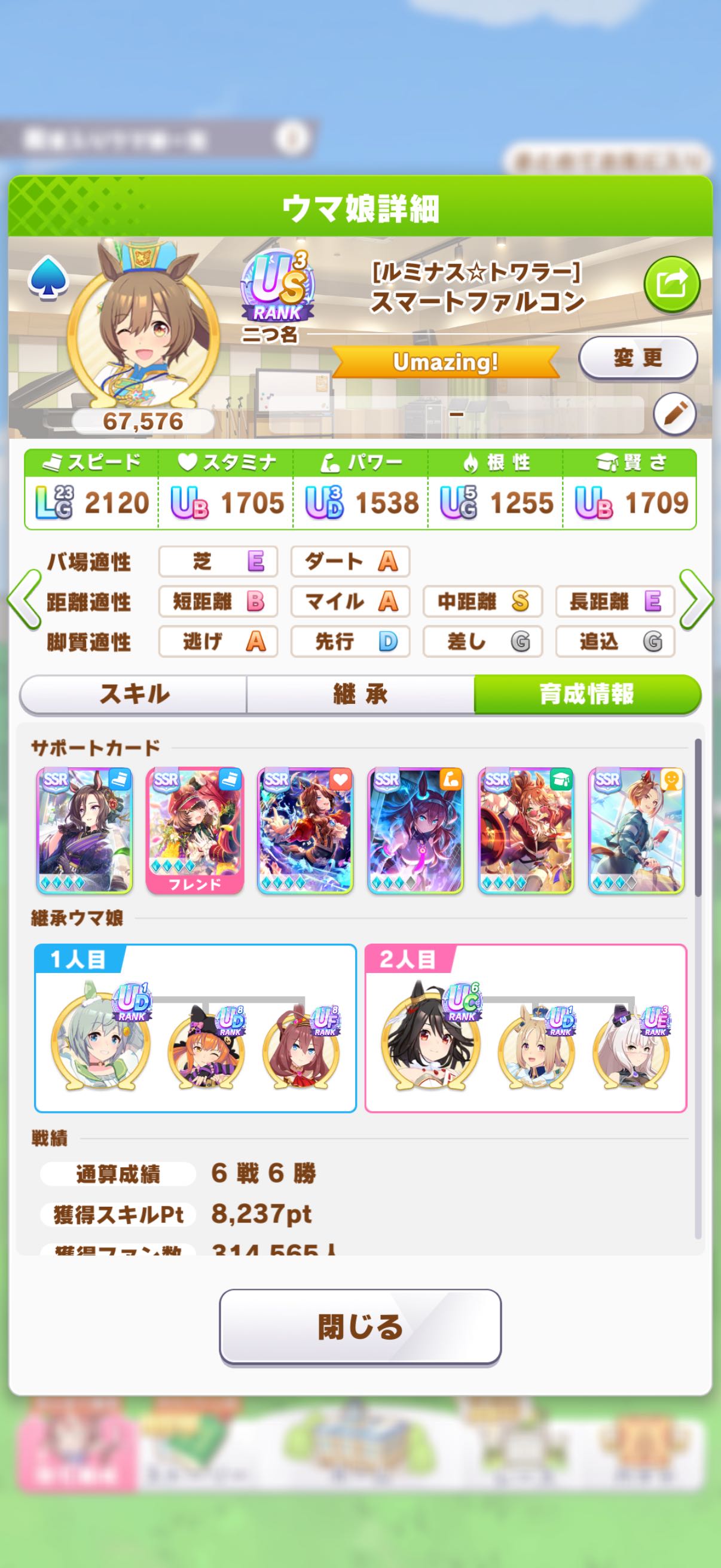Screen dimensions: 721x1568
Task: Open the stamina SSR support card
Action: point(305,830)
